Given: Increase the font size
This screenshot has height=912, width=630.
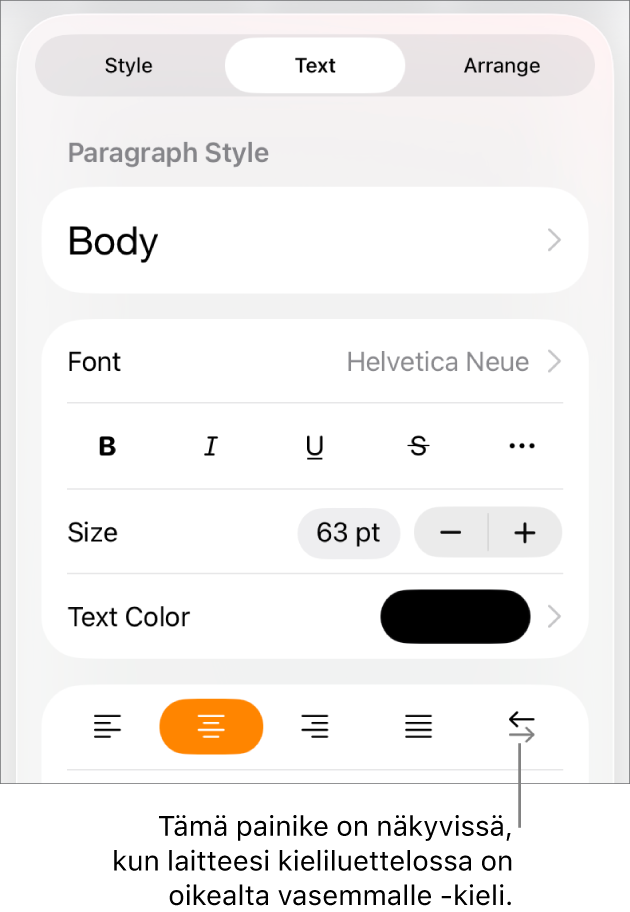Looking at the screenshot, I should pyautogui.click(x=525, y=533).
